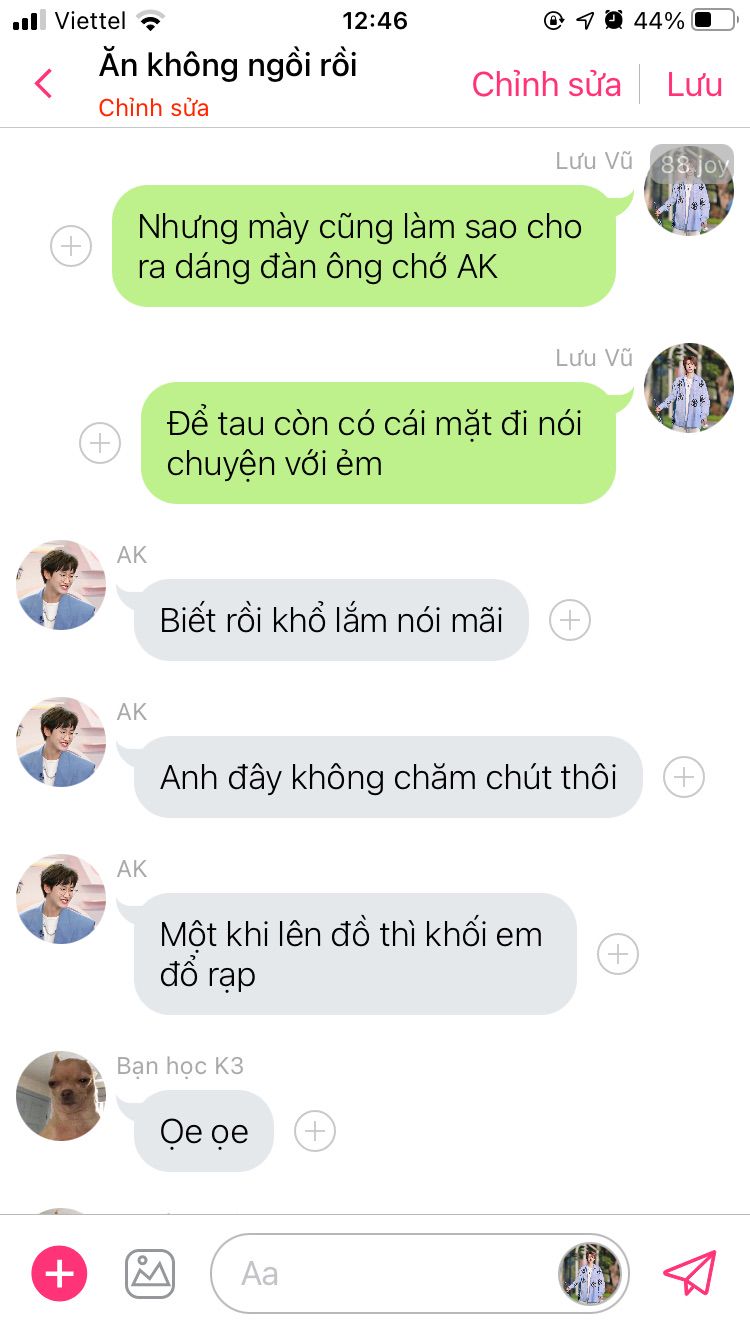
Task: Tap plus next to 'Biết rồi khổ lắm nói mãi'
Action: (570, 620)
